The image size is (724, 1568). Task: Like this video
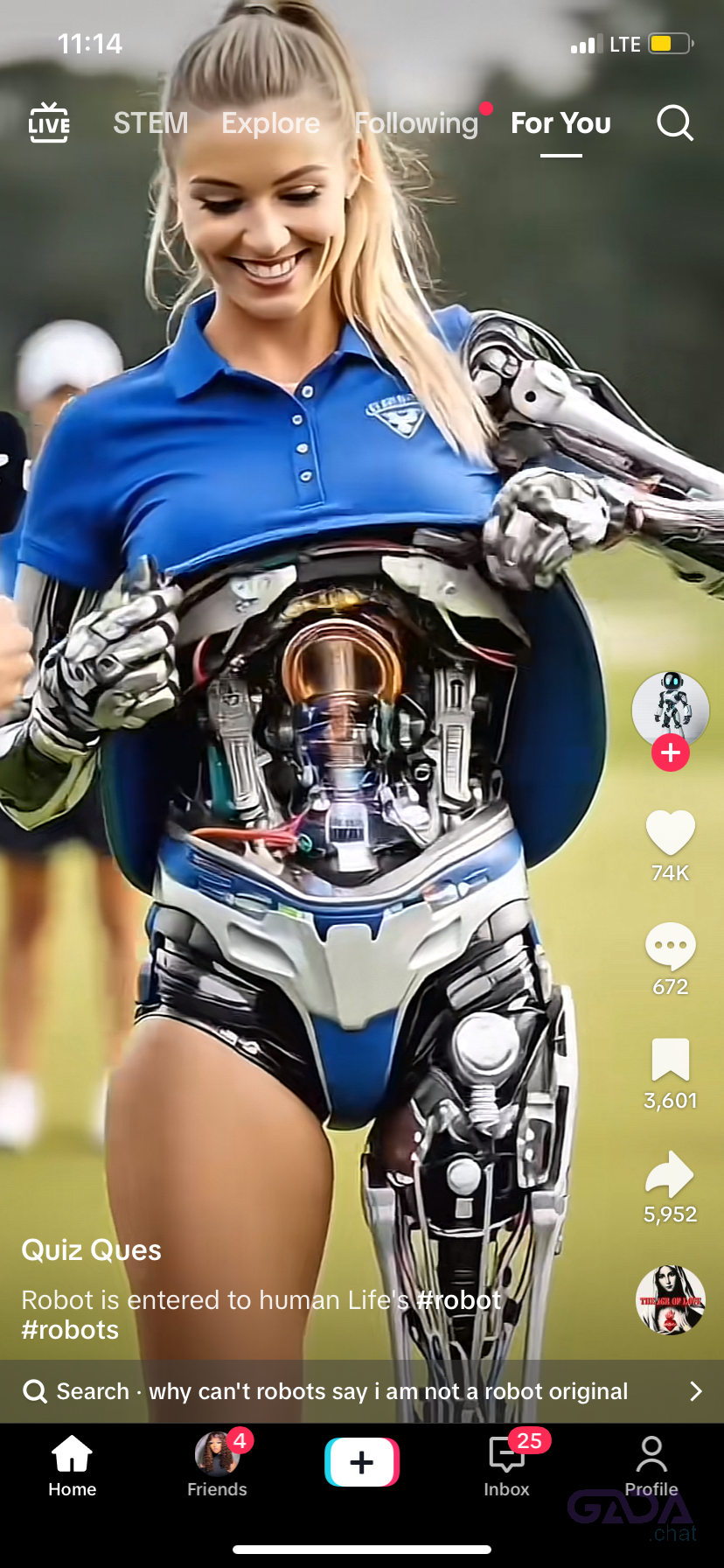point(670,833)
